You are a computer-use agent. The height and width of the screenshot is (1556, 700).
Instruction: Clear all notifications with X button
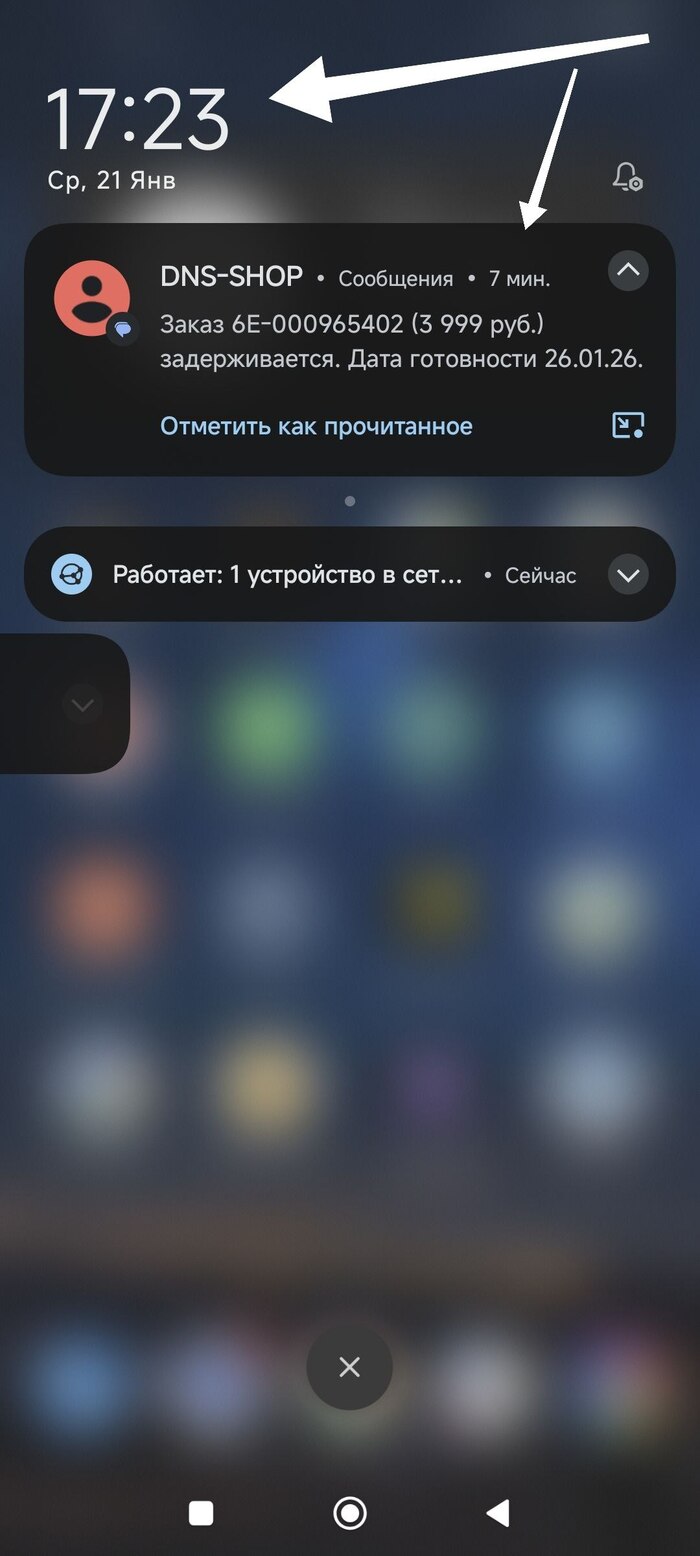point(349,1367)
